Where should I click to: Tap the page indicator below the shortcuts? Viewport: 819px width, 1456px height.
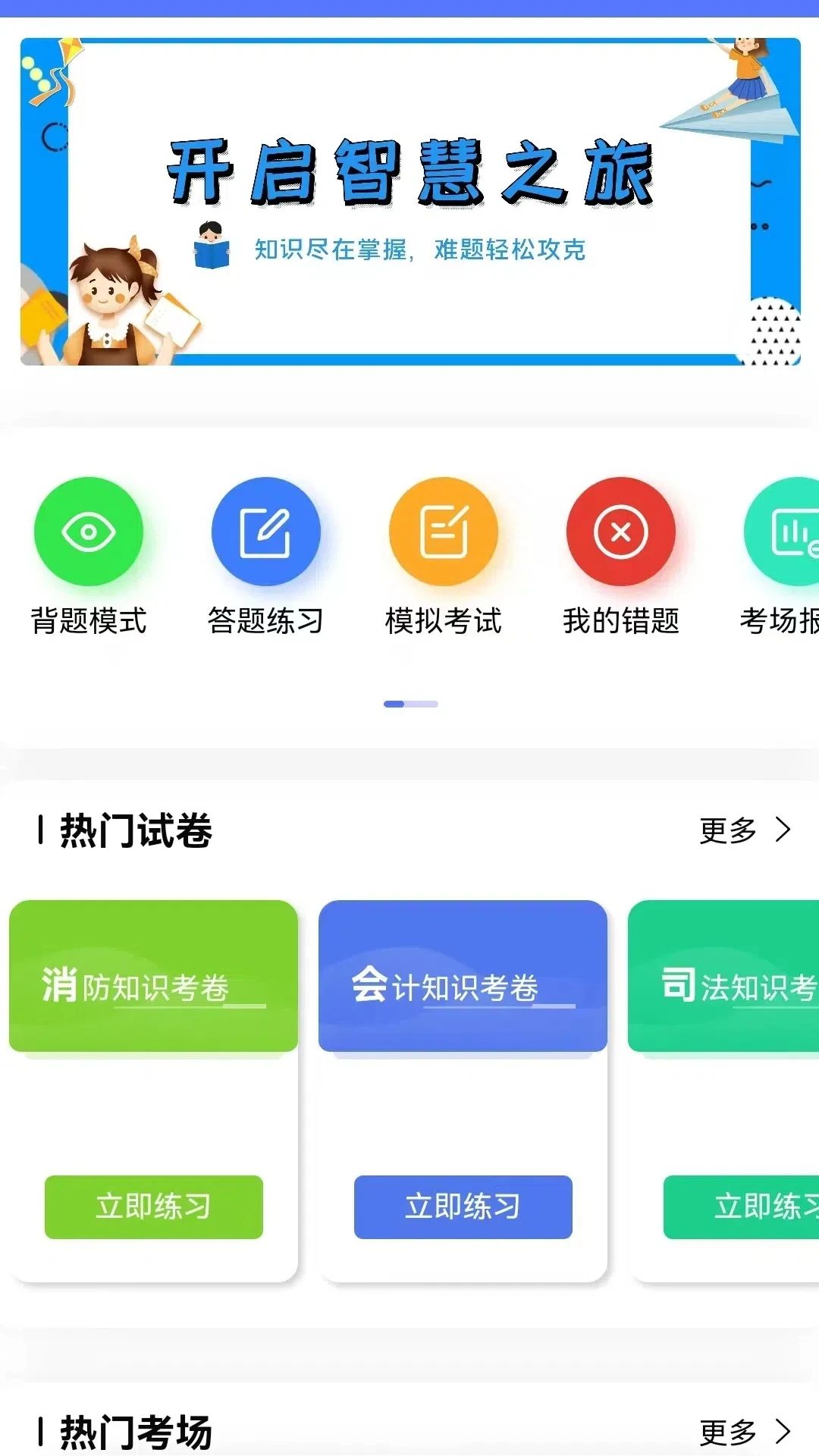[x=410, y=704]
